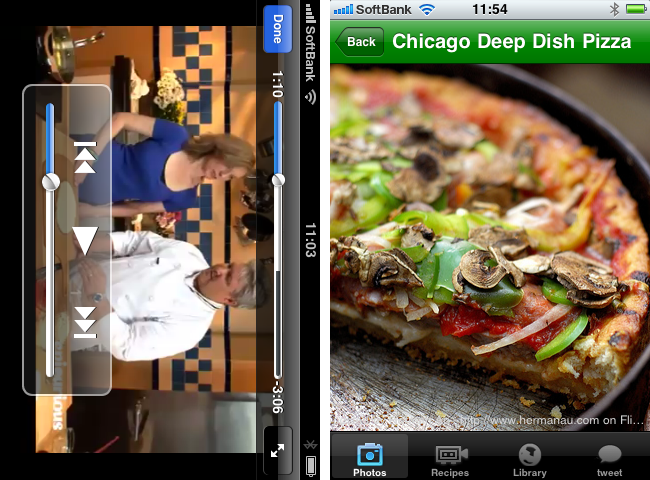Go back from Chicago Deep Dish Pizza
650x480 pixels.
[x=360, y=42]
